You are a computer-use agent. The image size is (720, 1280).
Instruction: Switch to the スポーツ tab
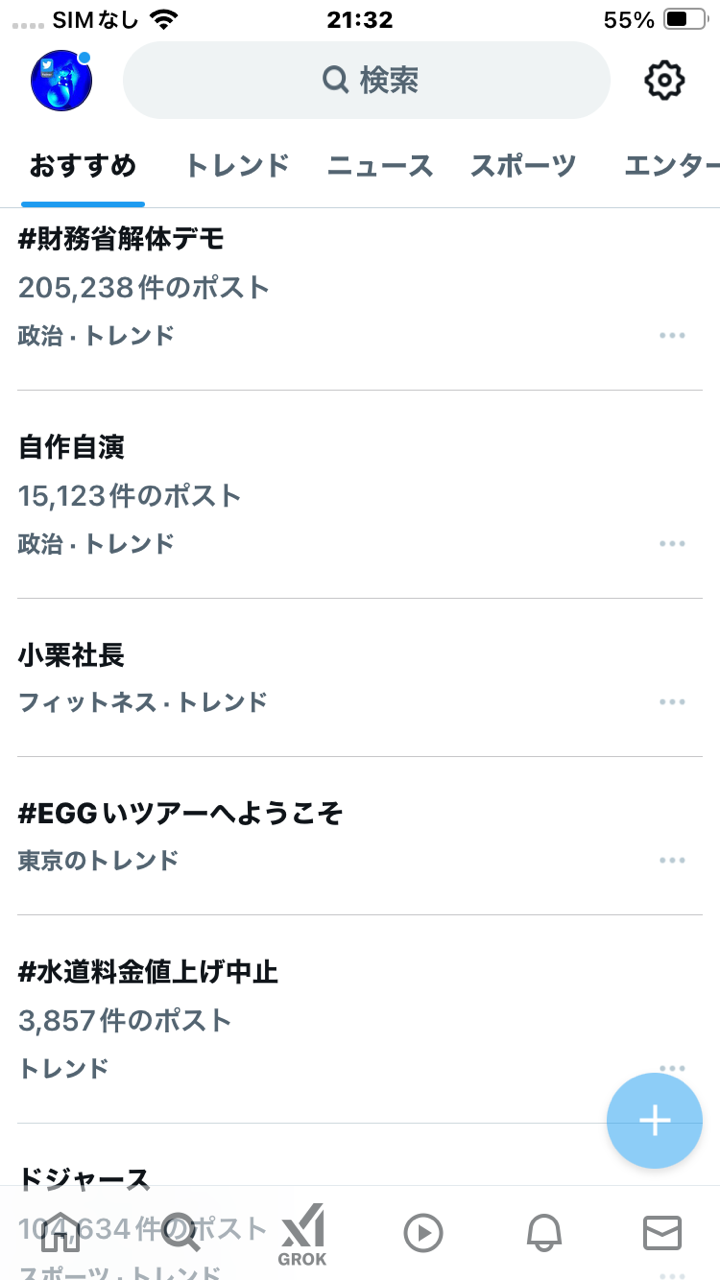coord(523,166)
